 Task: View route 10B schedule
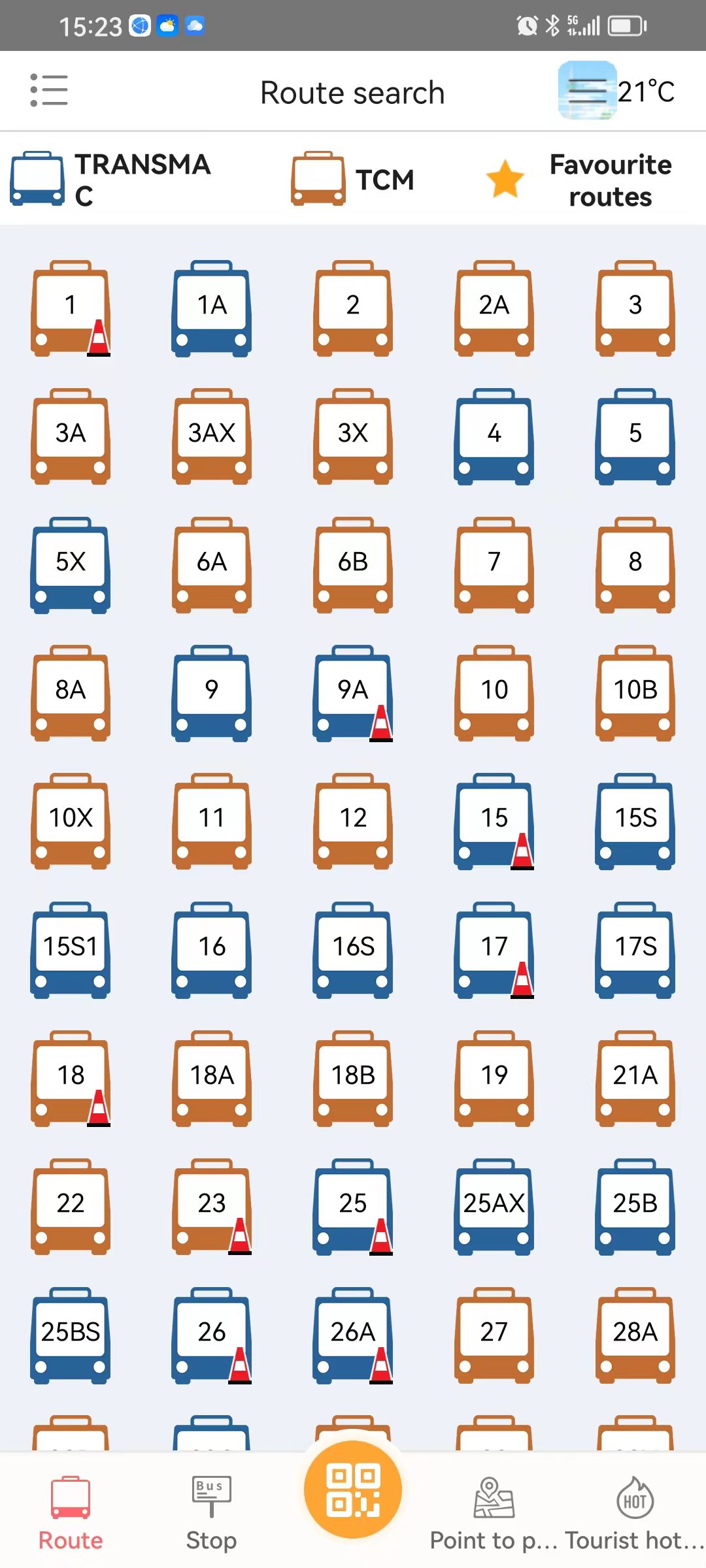(635, 691)
